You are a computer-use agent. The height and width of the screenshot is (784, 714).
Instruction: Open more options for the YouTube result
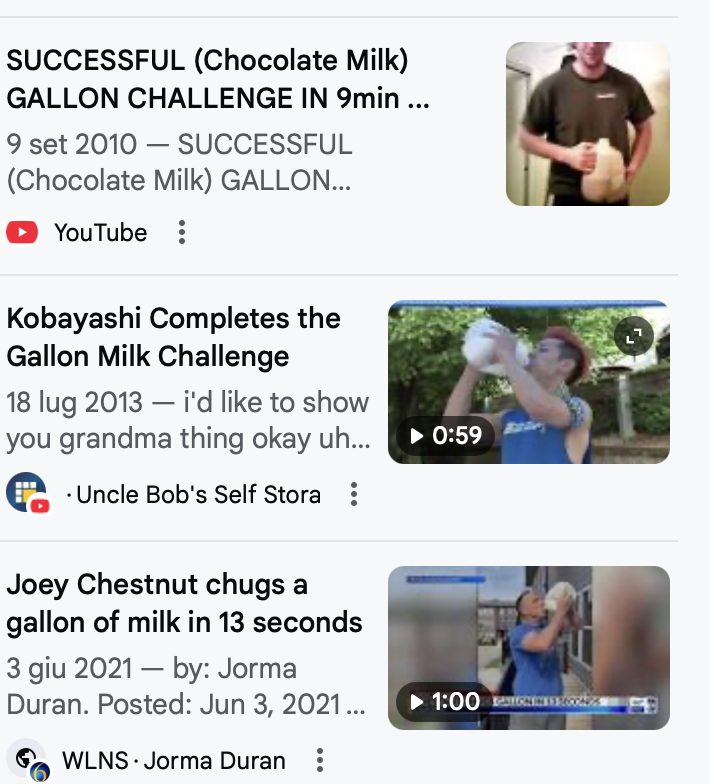coord(181,233)
